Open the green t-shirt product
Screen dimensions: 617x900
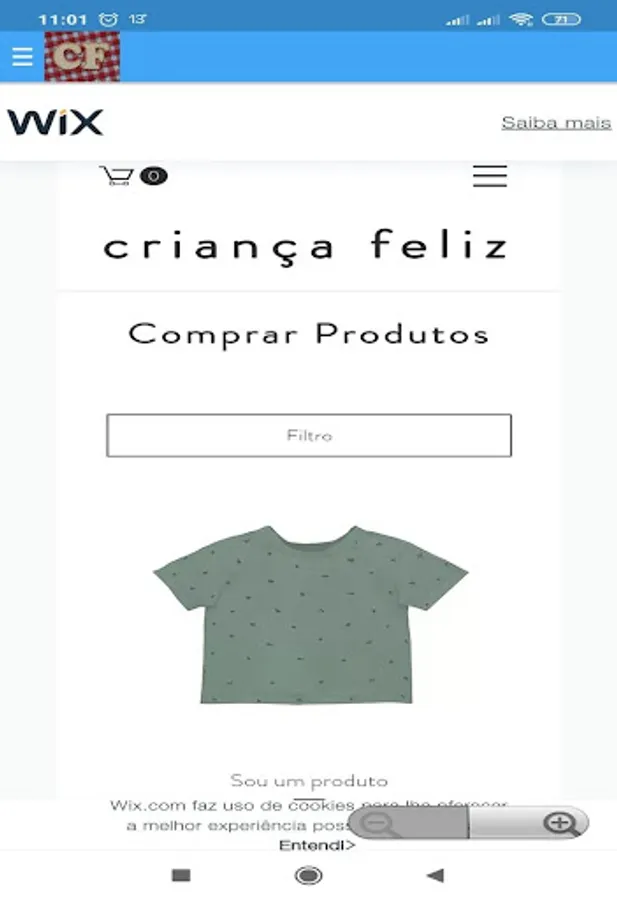[309, 613]
